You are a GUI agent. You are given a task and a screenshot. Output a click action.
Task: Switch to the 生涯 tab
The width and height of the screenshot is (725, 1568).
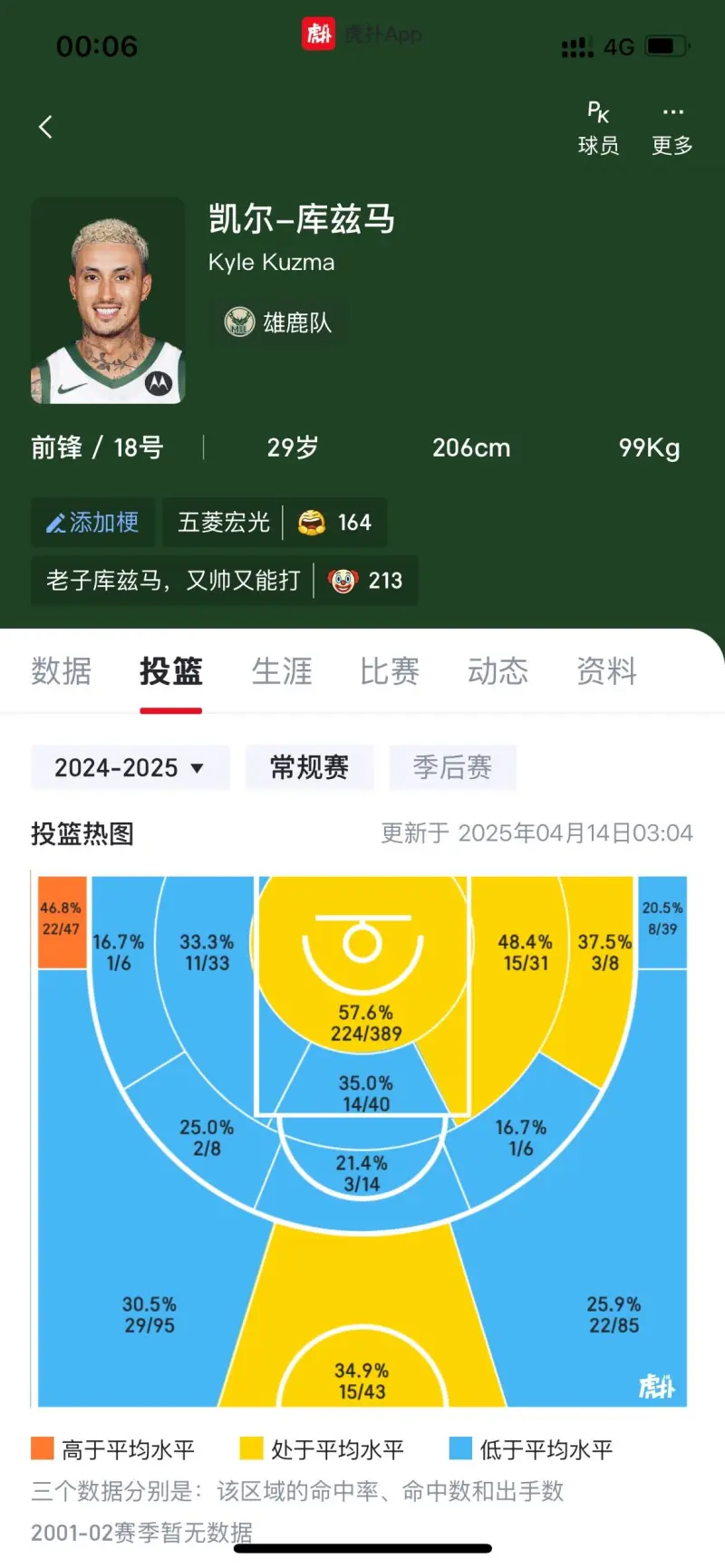(281, 671)
